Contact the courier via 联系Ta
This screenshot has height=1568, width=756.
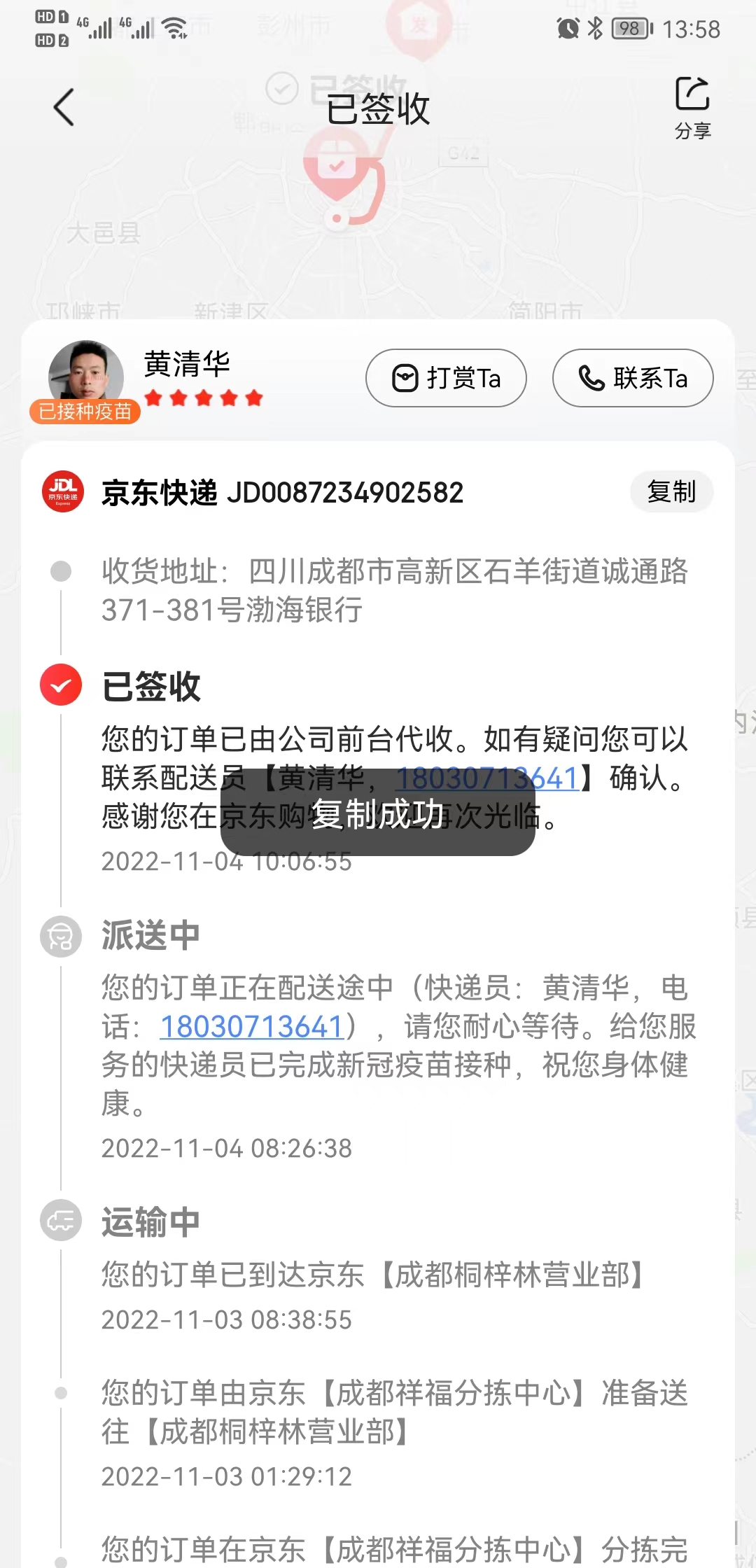633,378
